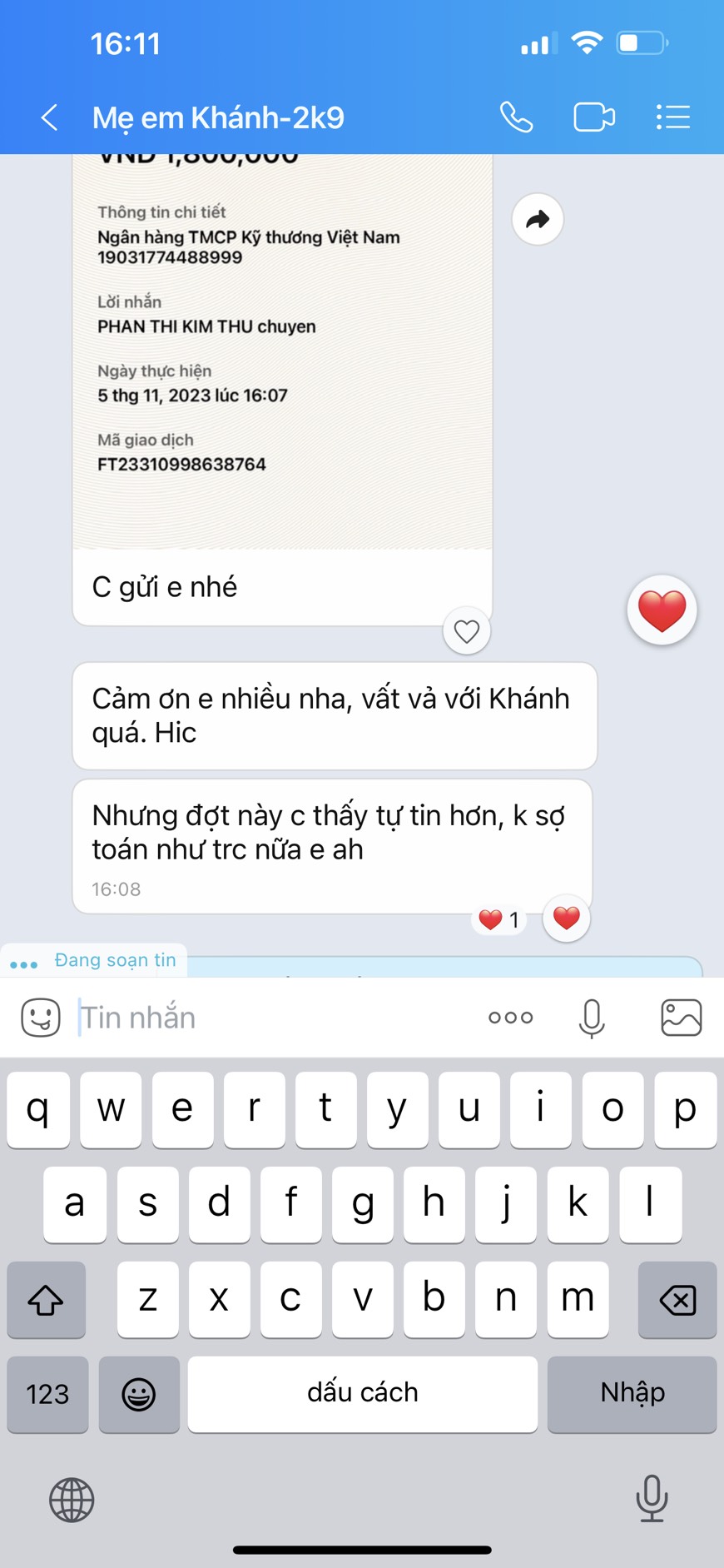Go back to the chat list
724x1568 pixels.
point(49,117)
